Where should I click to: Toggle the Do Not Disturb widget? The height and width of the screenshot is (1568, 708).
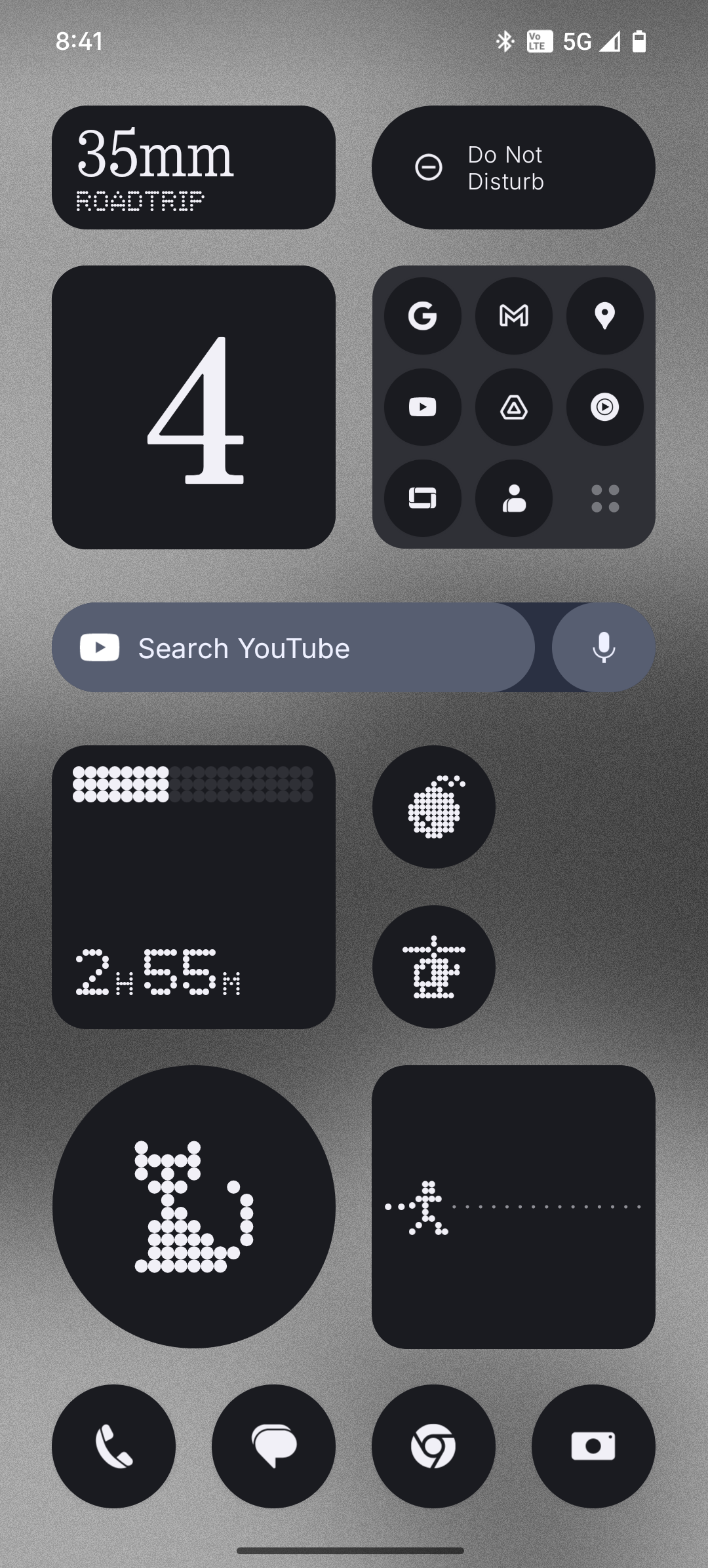click(513, 168)
